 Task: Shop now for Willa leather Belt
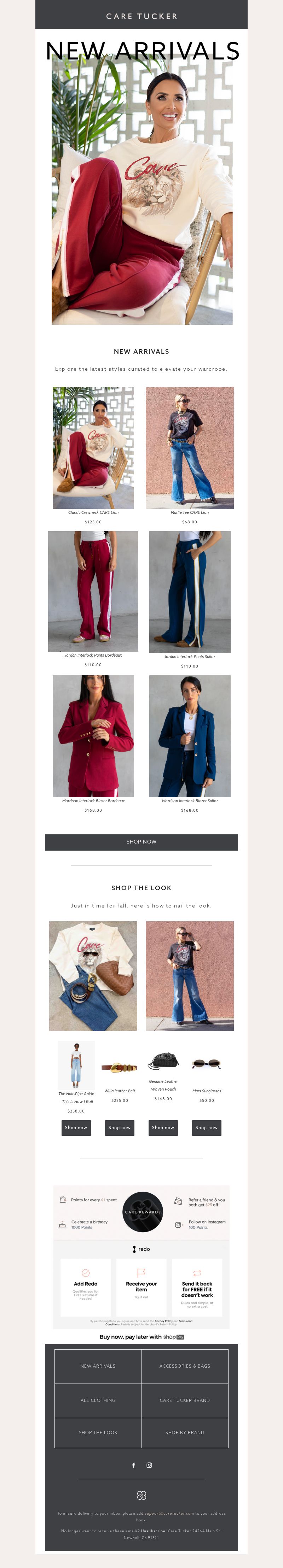point(120,1127)
